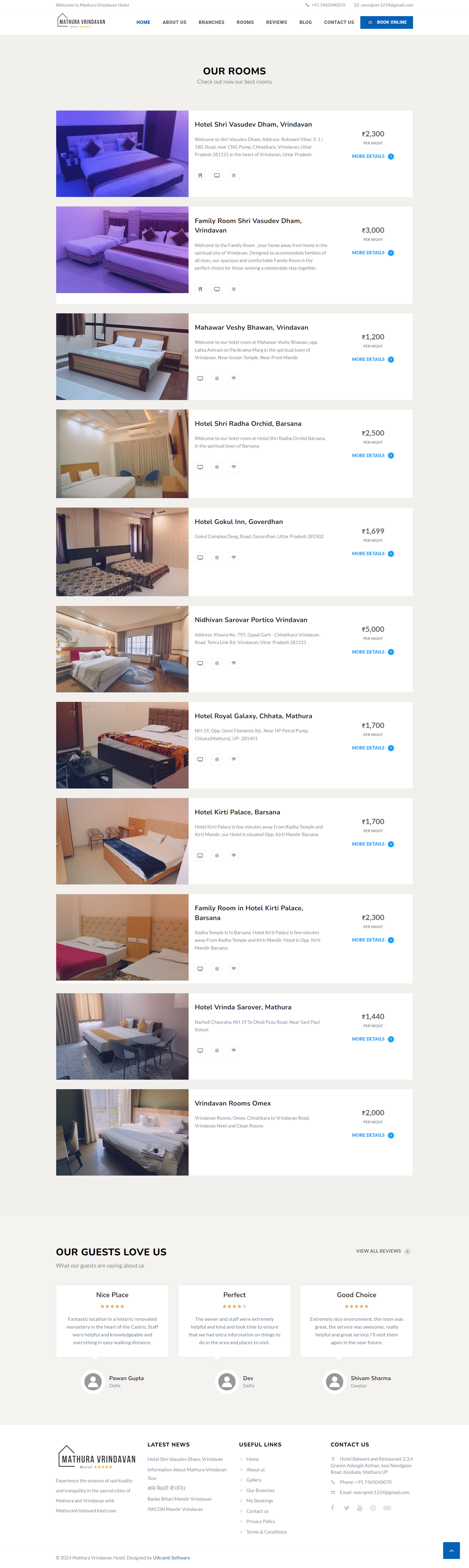Open the Blog page
The height and width of the screenshot is (1568, 469).
305,22
